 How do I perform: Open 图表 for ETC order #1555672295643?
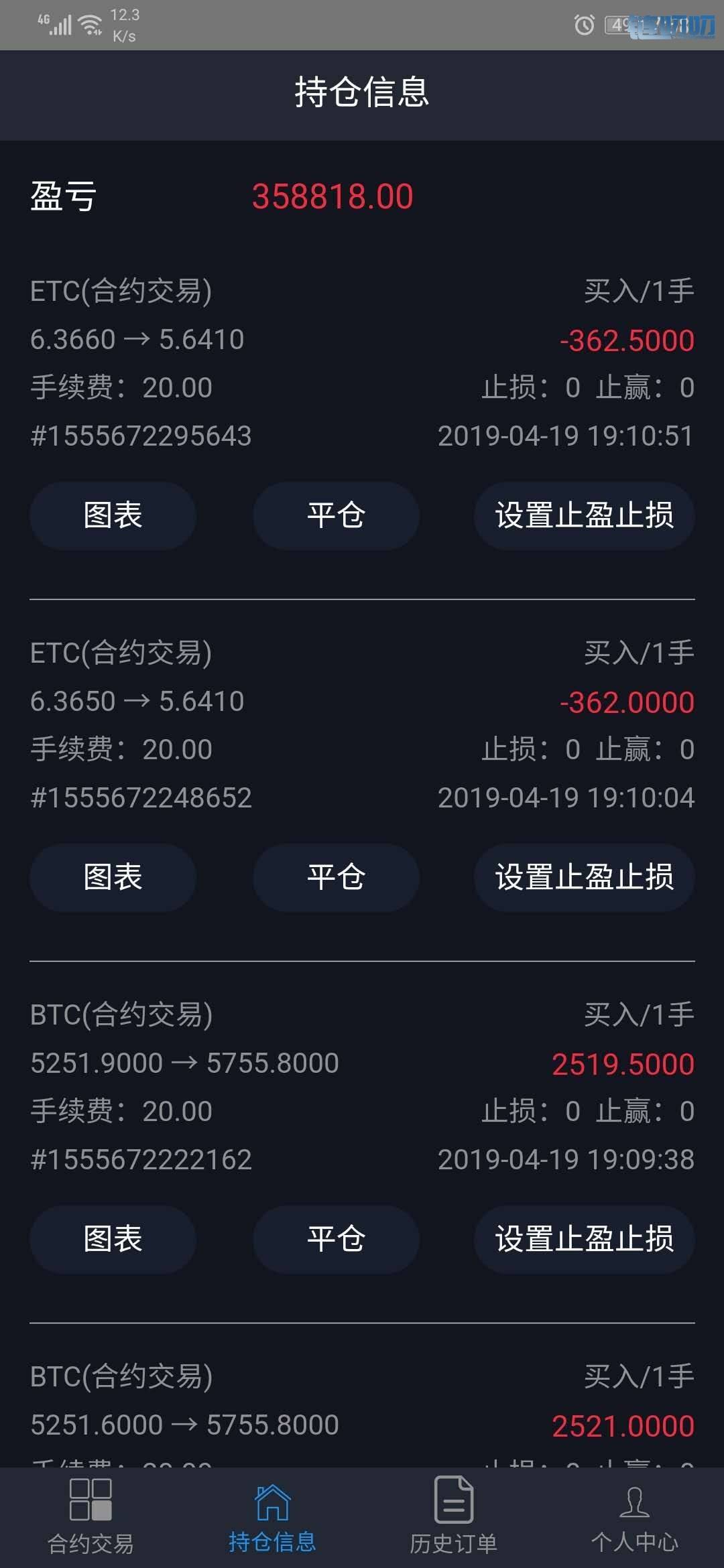tap(113, 515)
